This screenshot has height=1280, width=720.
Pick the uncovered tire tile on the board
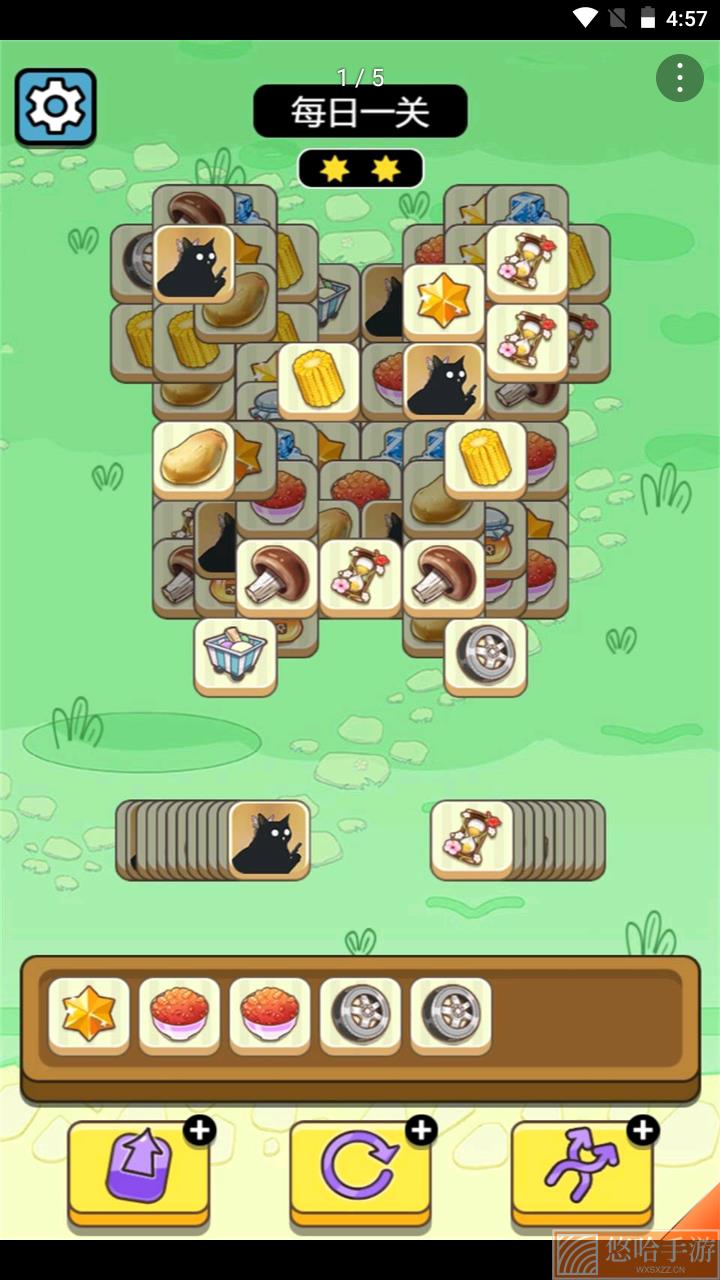point(485,655)
